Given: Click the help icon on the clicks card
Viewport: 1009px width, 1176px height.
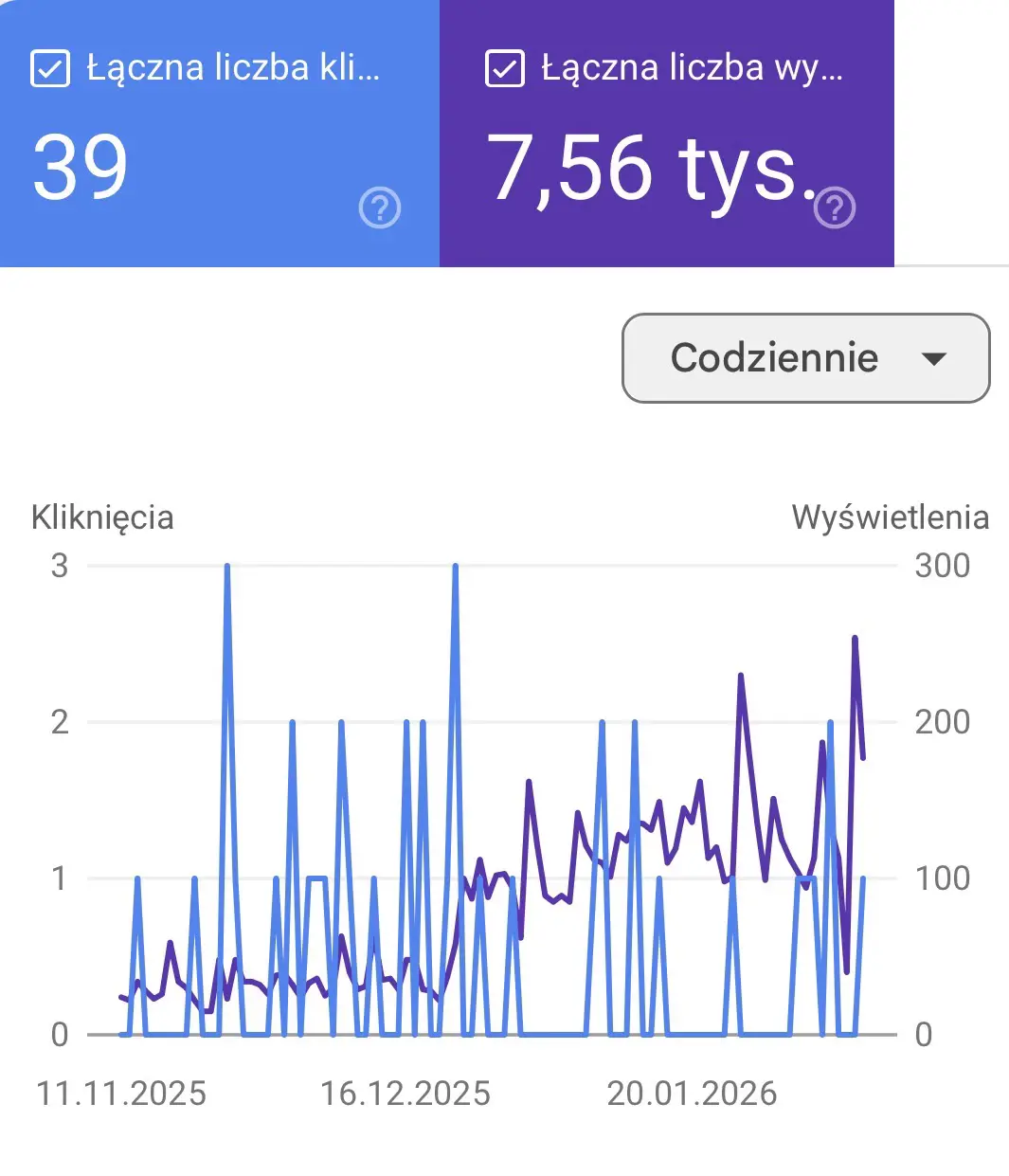Looking at the screenshot, I should [379, 207].
